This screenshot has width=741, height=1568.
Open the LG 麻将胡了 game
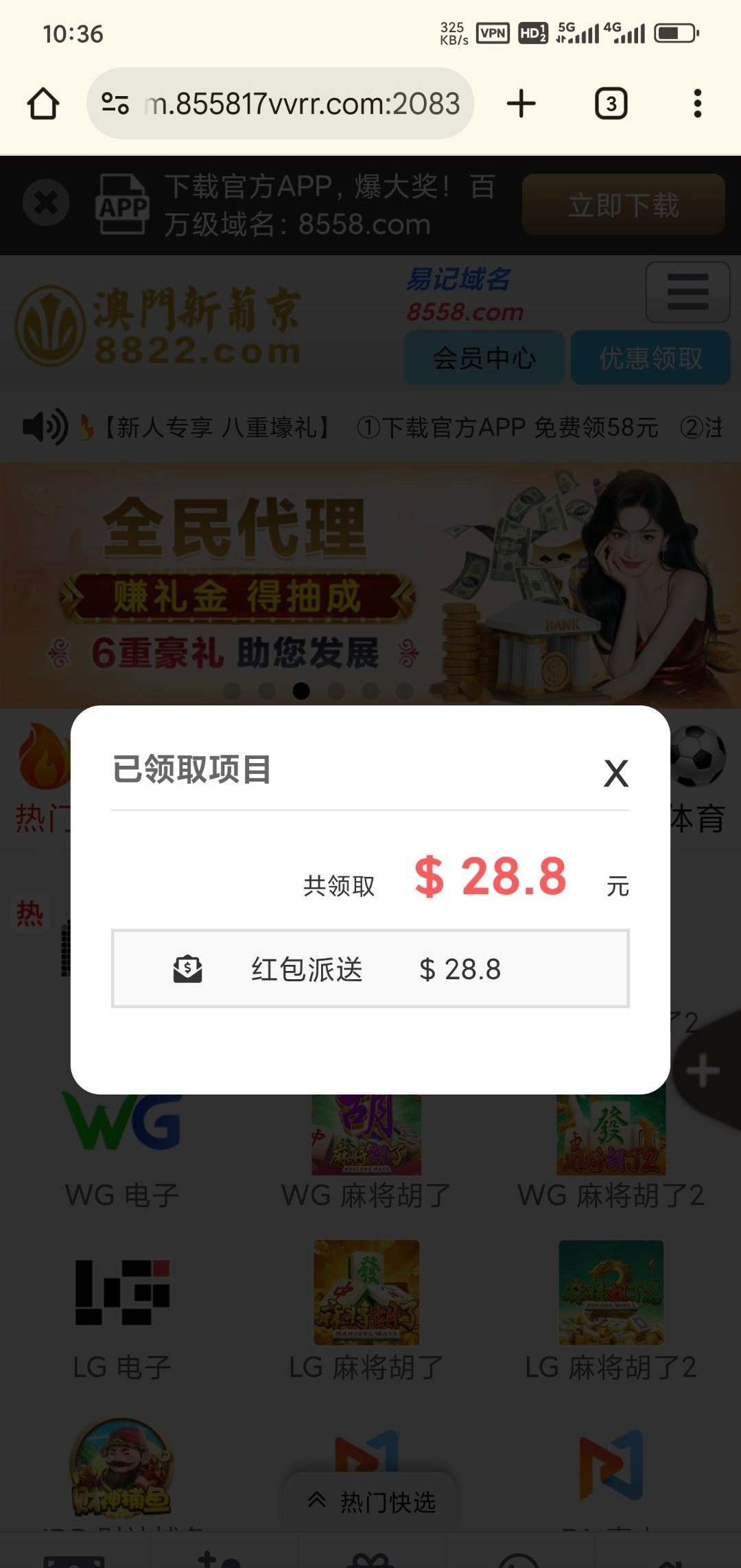coord(366,1311)
